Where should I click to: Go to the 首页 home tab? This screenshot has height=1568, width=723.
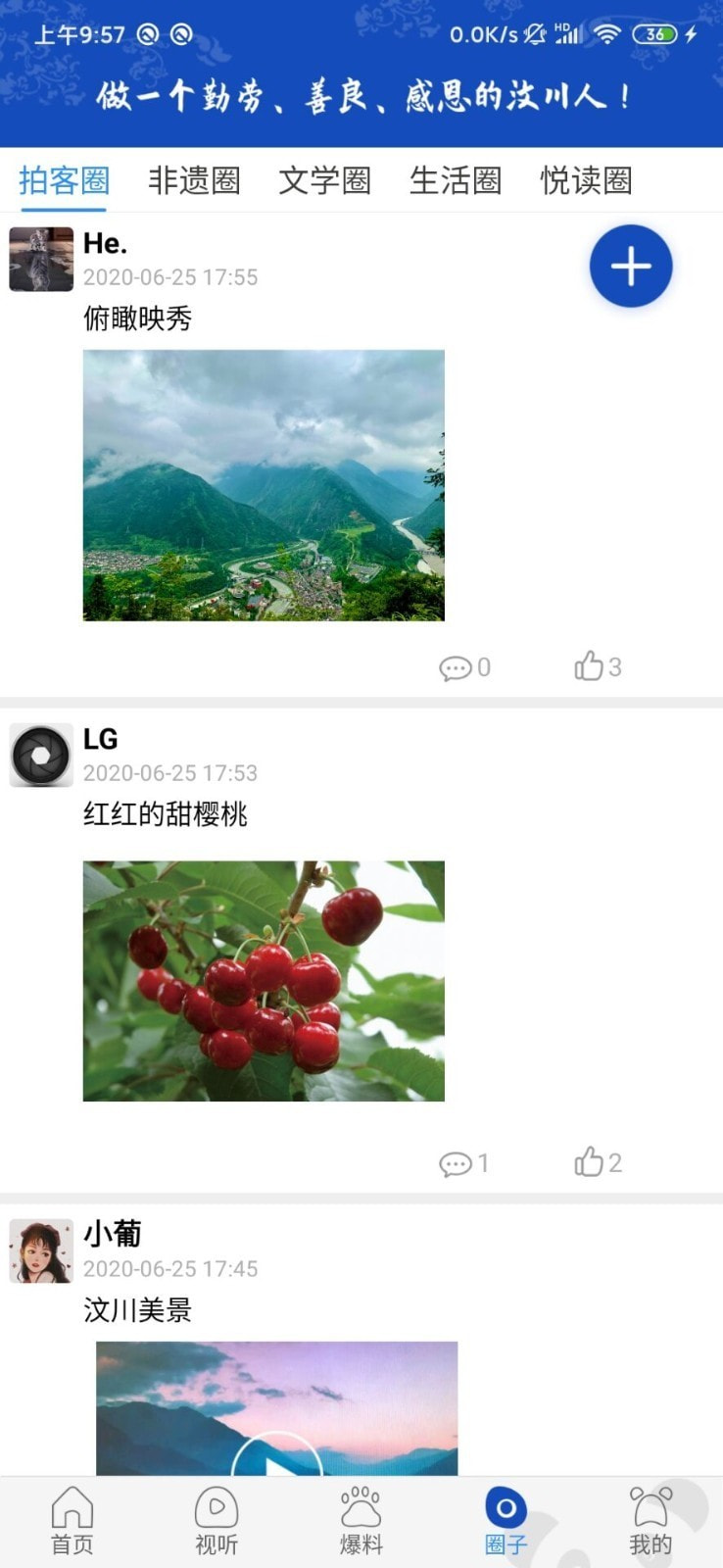coord(72,1521)
